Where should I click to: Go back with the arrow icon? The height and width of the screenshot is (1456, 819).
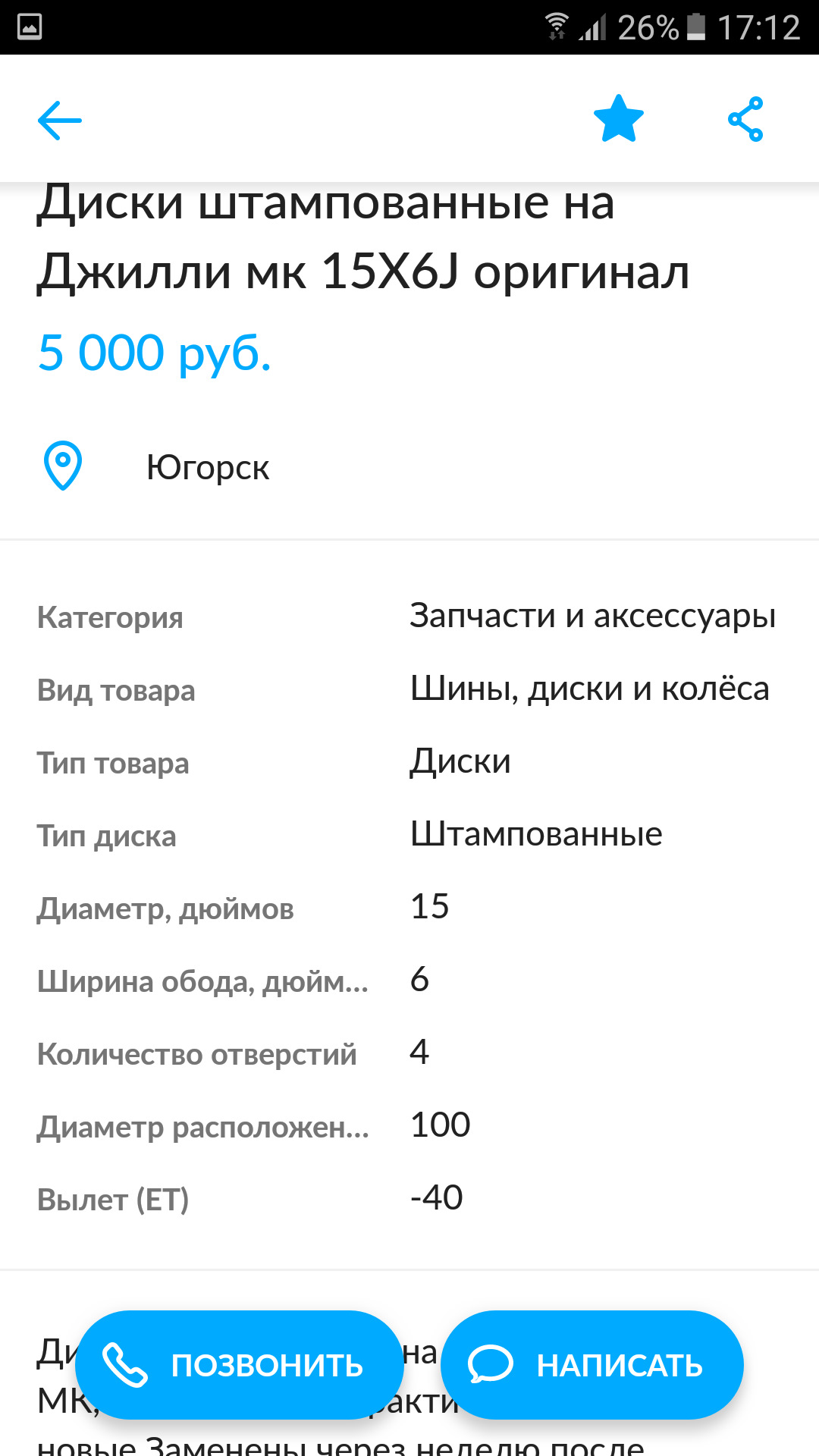(60, 120)
